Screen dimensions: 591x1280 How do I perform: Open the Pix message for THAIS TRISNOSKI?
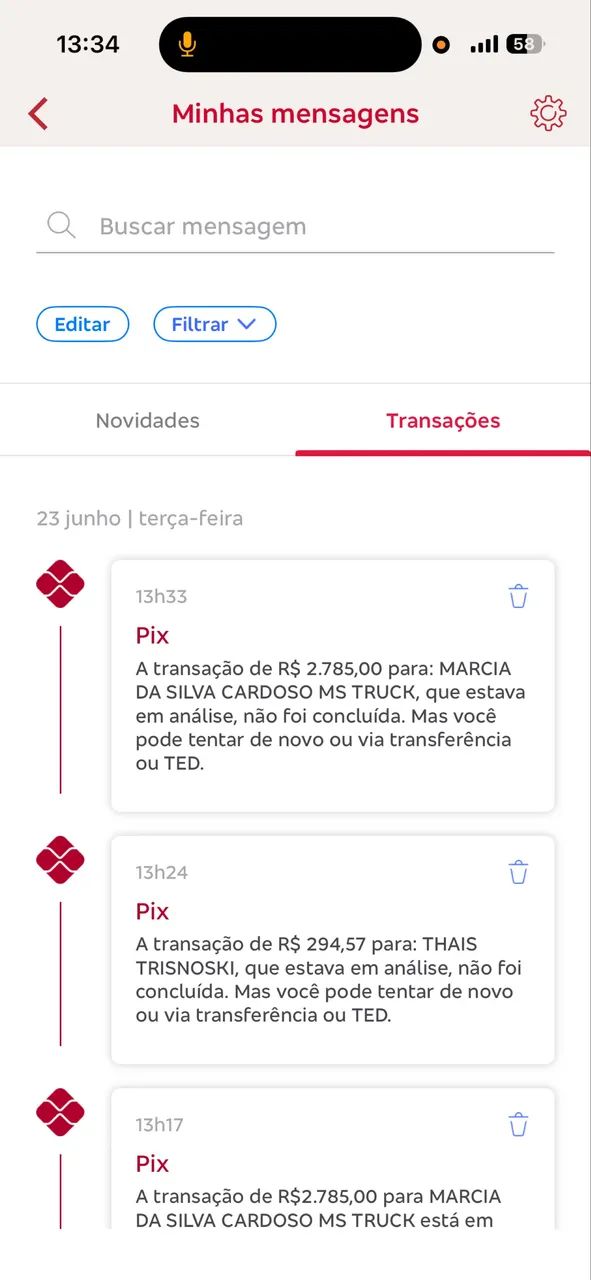[332, 949]
